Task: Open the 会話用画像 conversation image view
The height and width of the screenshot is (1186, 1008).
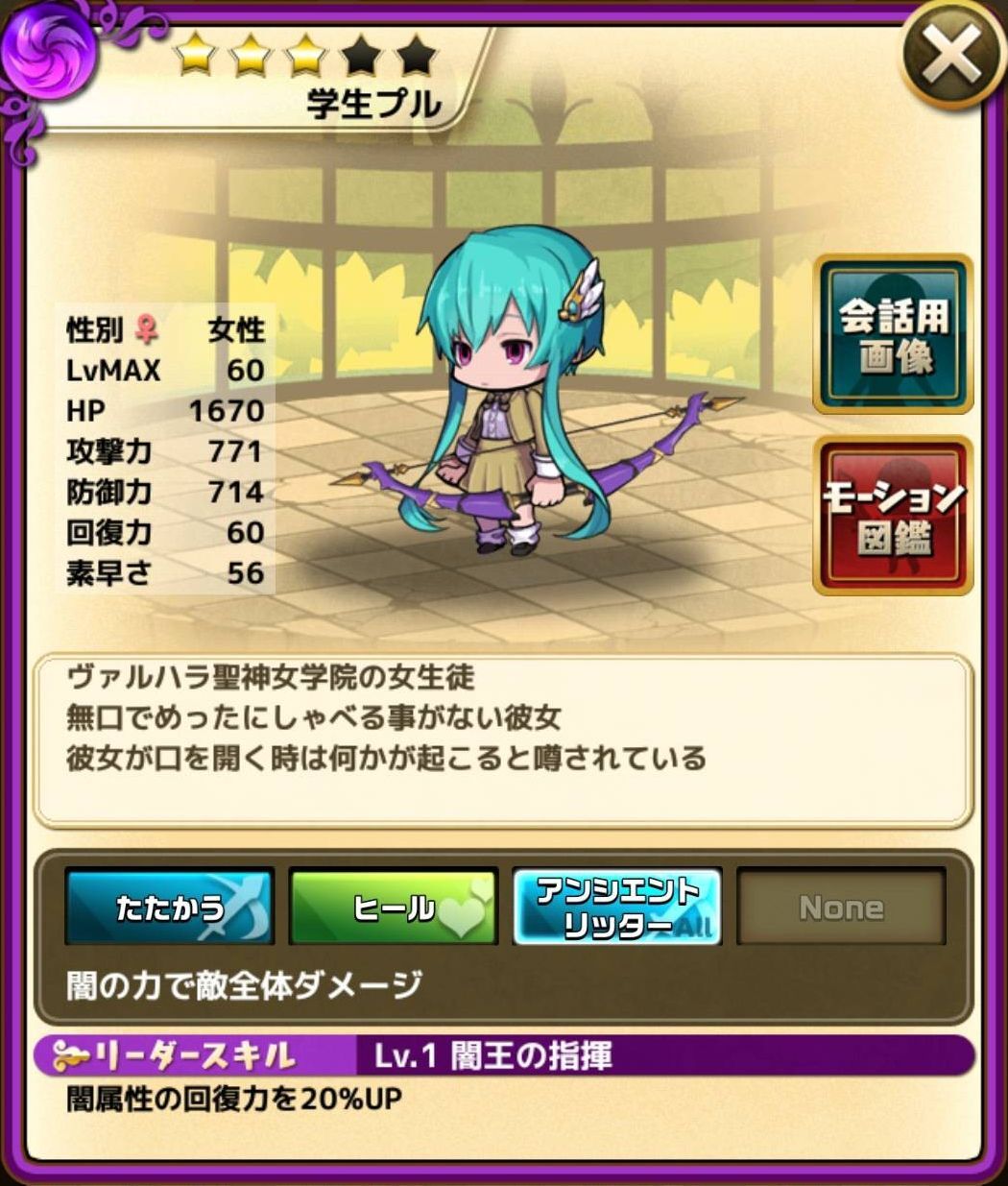Action: pyautogui.click(x=894, y=334)
